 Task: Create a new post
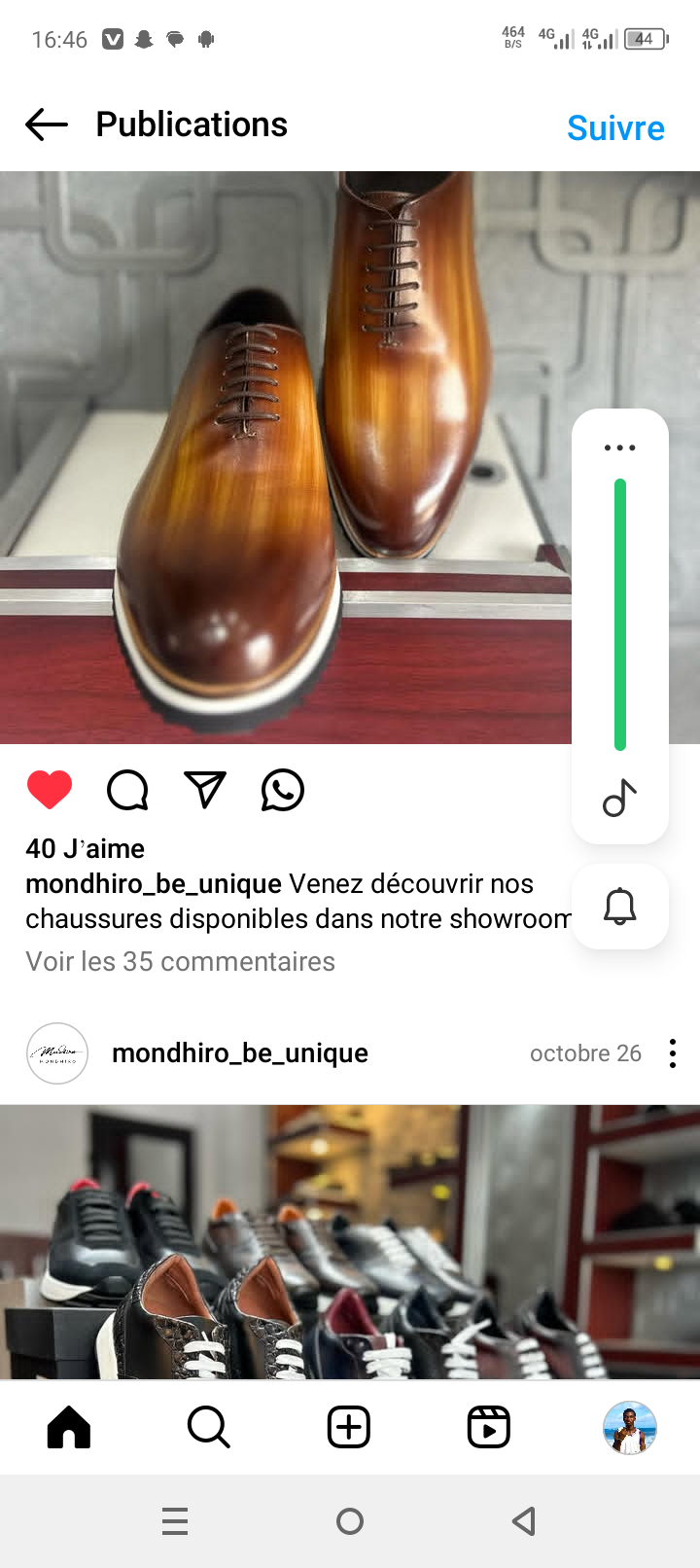pos(349,1427)
